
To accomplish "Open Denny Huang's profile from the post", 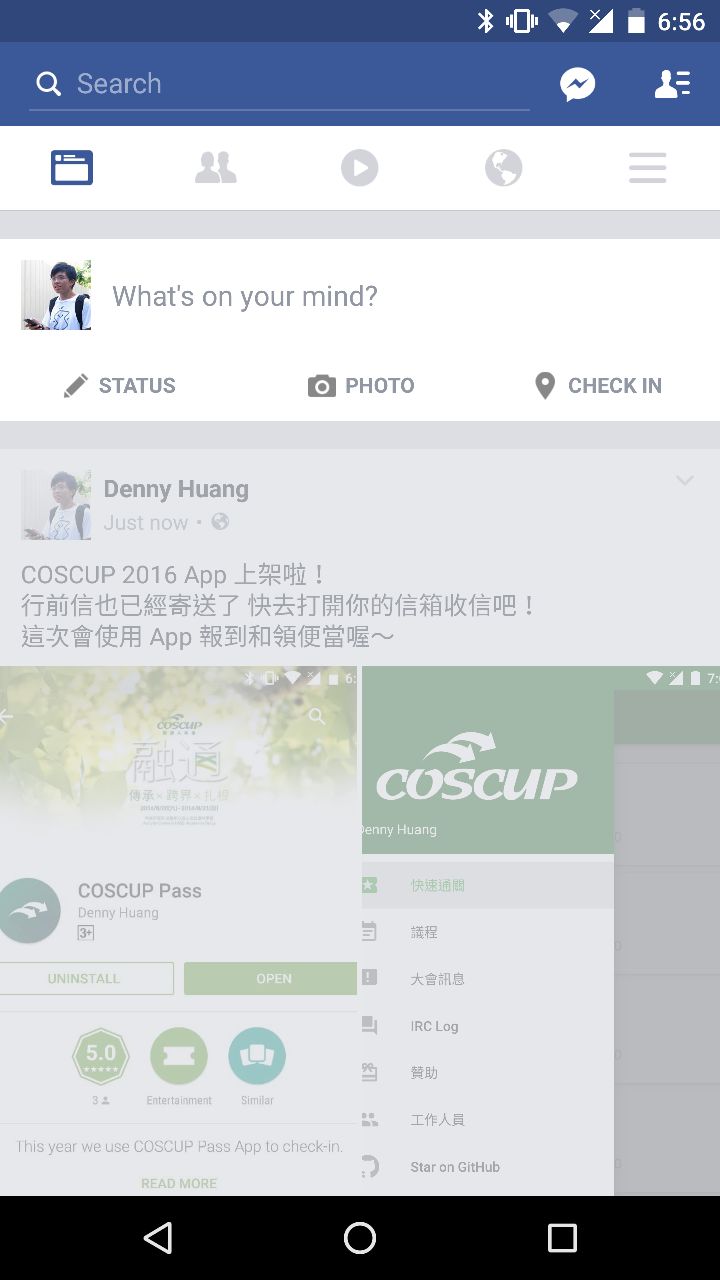I will 176,489.
